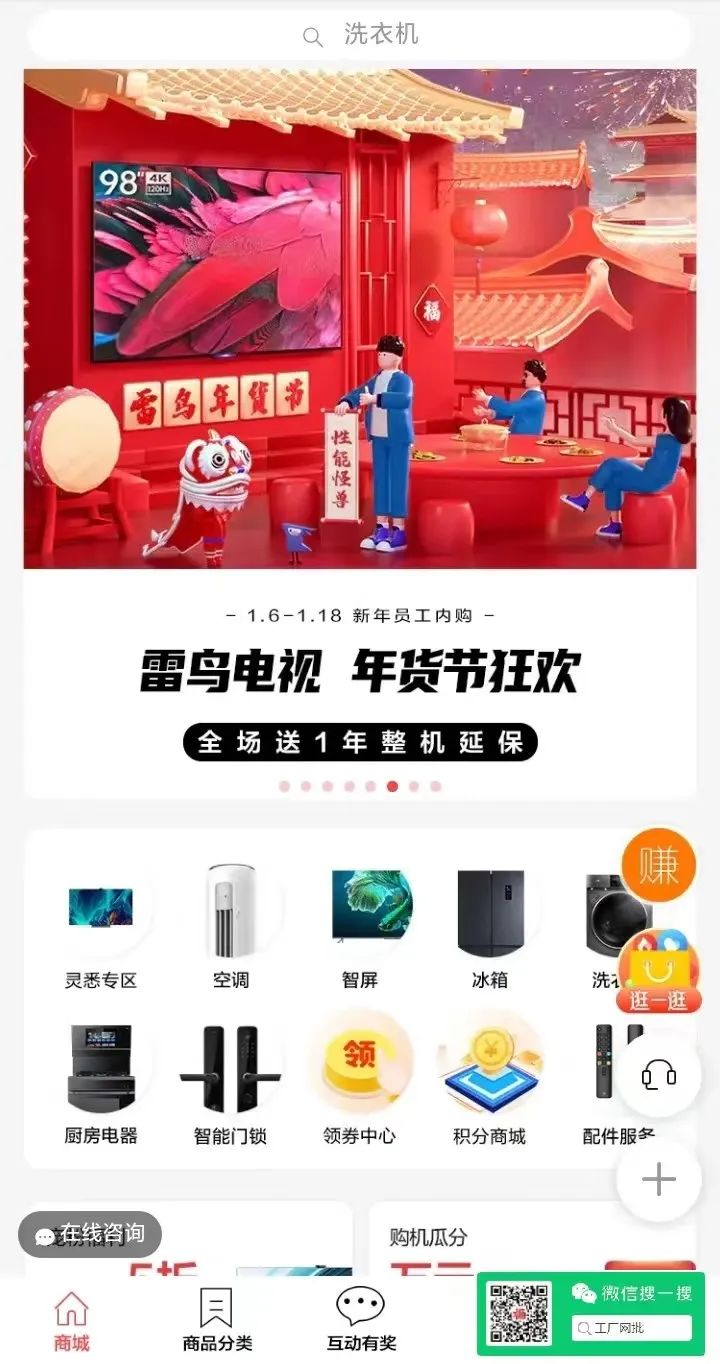Image resolution: width=720 pixels, height=1364 pixels.
Task: Expand the plus floating button
Action: [x=658, y=1180]
